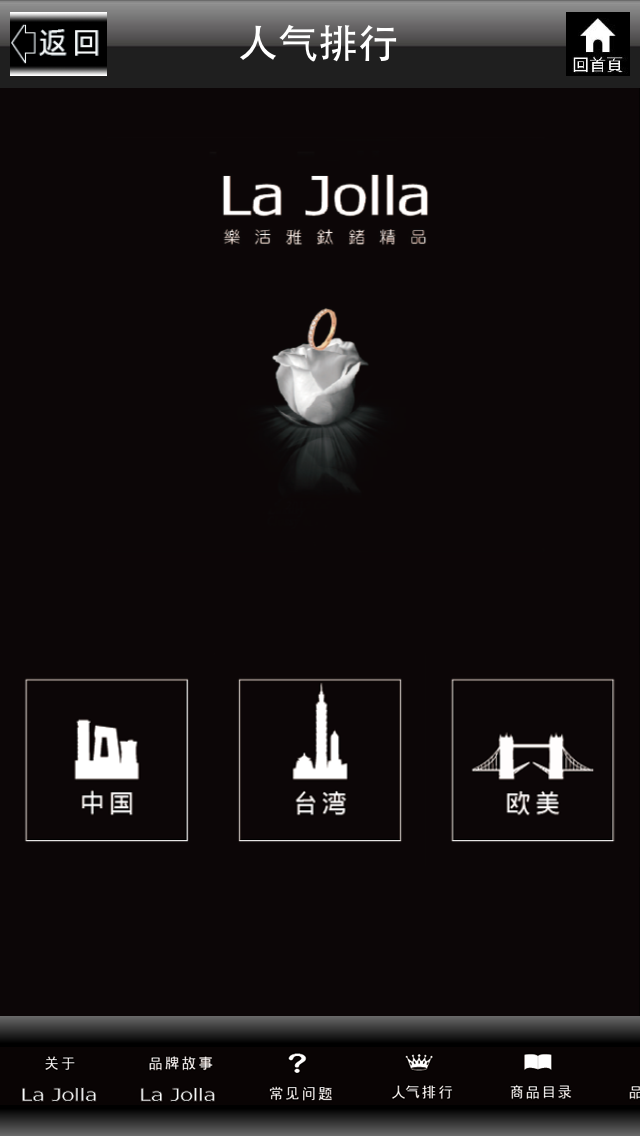
Task: Open the 中国 popularity ranking
Action: point(107,760)
